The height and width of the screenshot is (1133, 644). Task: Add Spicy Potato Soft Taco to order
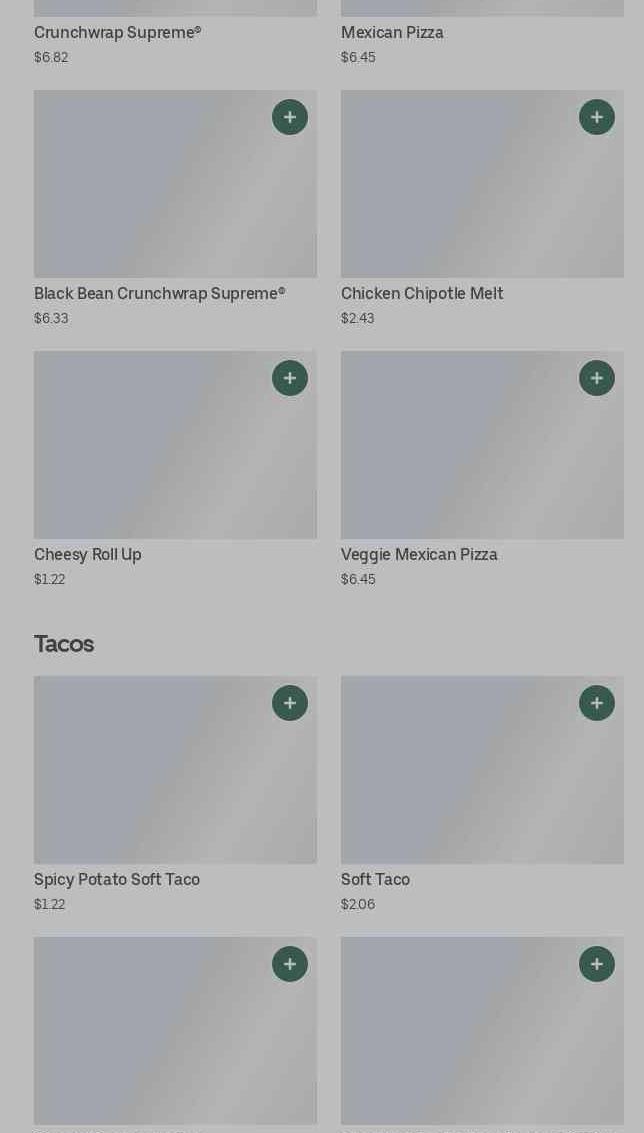point(290,703)
